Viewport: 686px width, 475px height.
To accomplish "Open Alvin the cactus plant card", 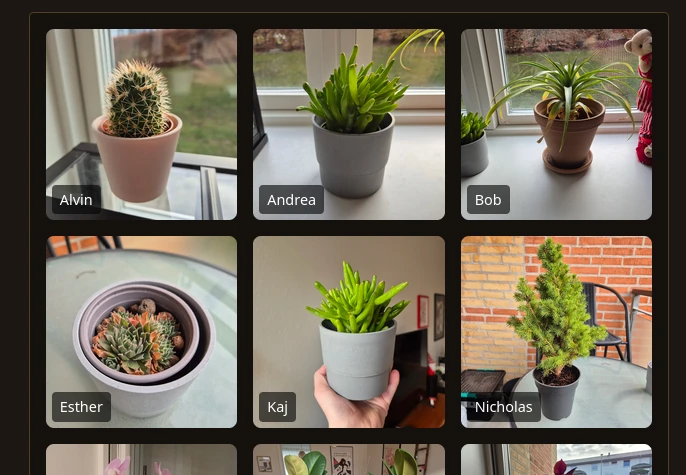I will pos(141,124).
